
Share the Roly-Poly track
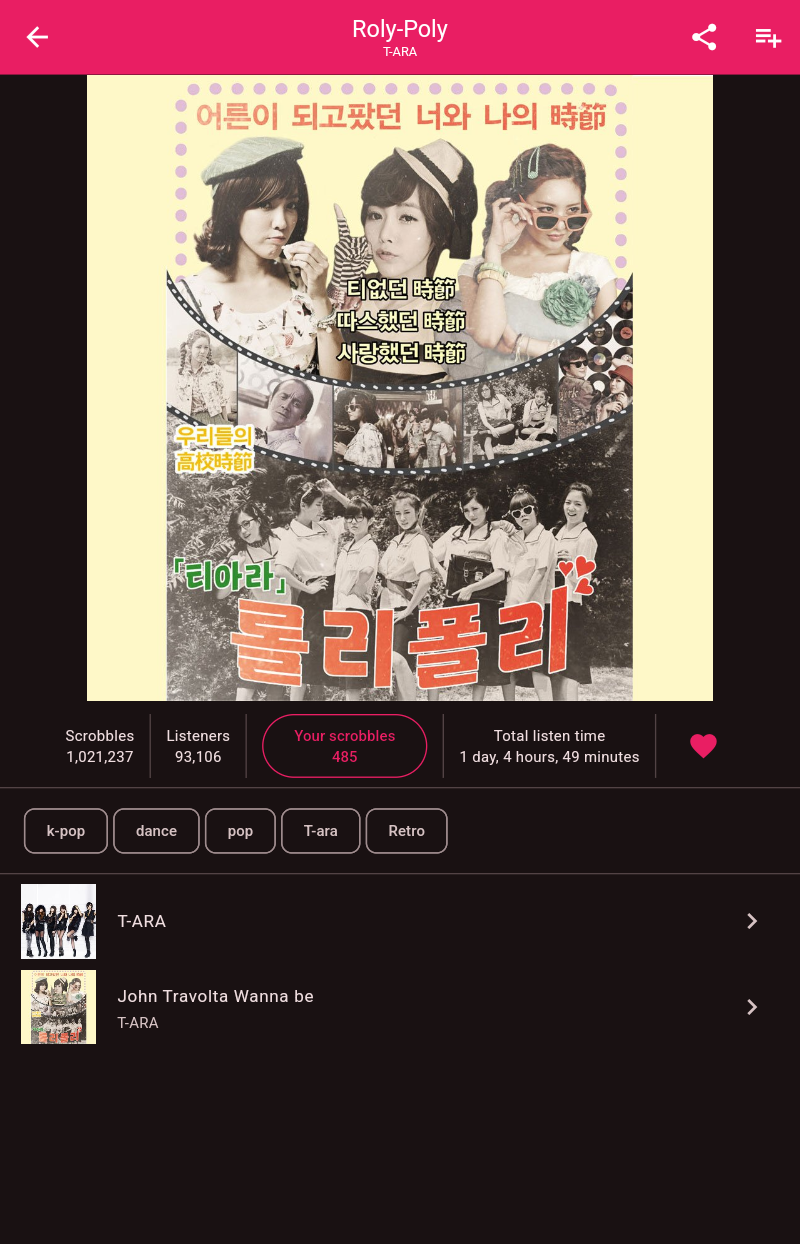tap(704, 37)
